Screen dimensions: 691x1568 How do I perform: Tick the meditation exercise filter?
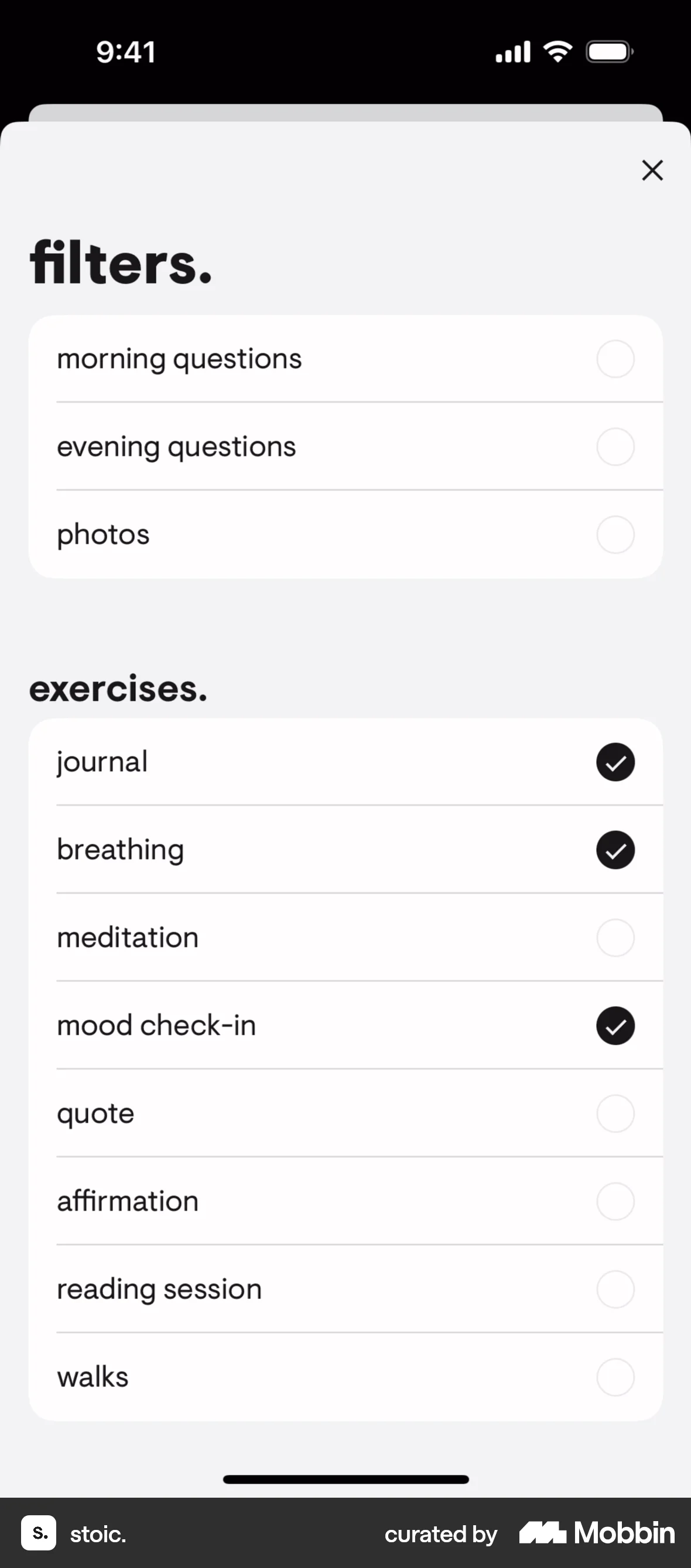(x=615, y=938)
